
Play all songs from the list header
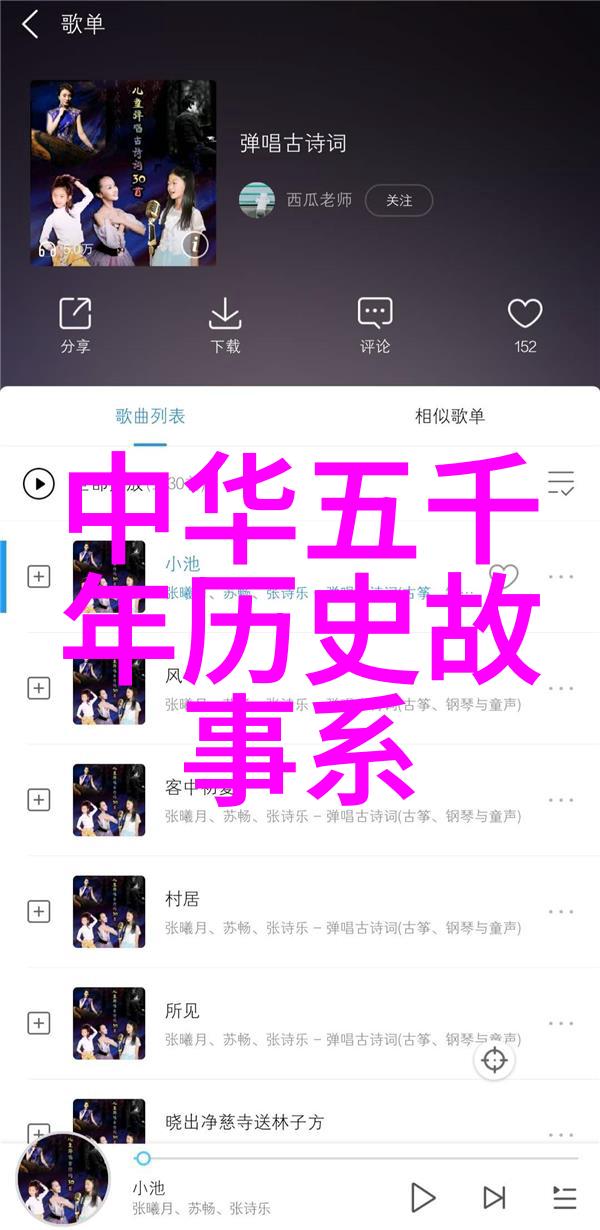[39, 484]
